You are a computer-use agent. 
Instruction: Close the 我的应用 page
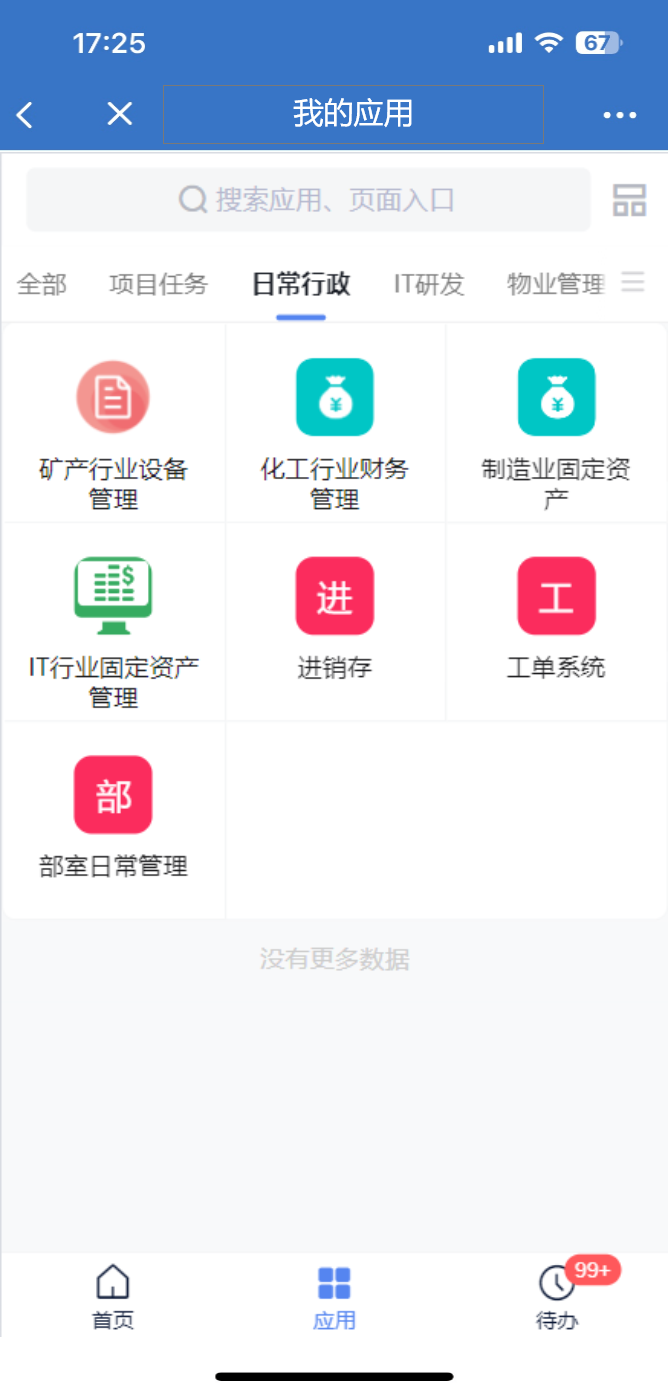pyautogui.click(x=119, y=115)
